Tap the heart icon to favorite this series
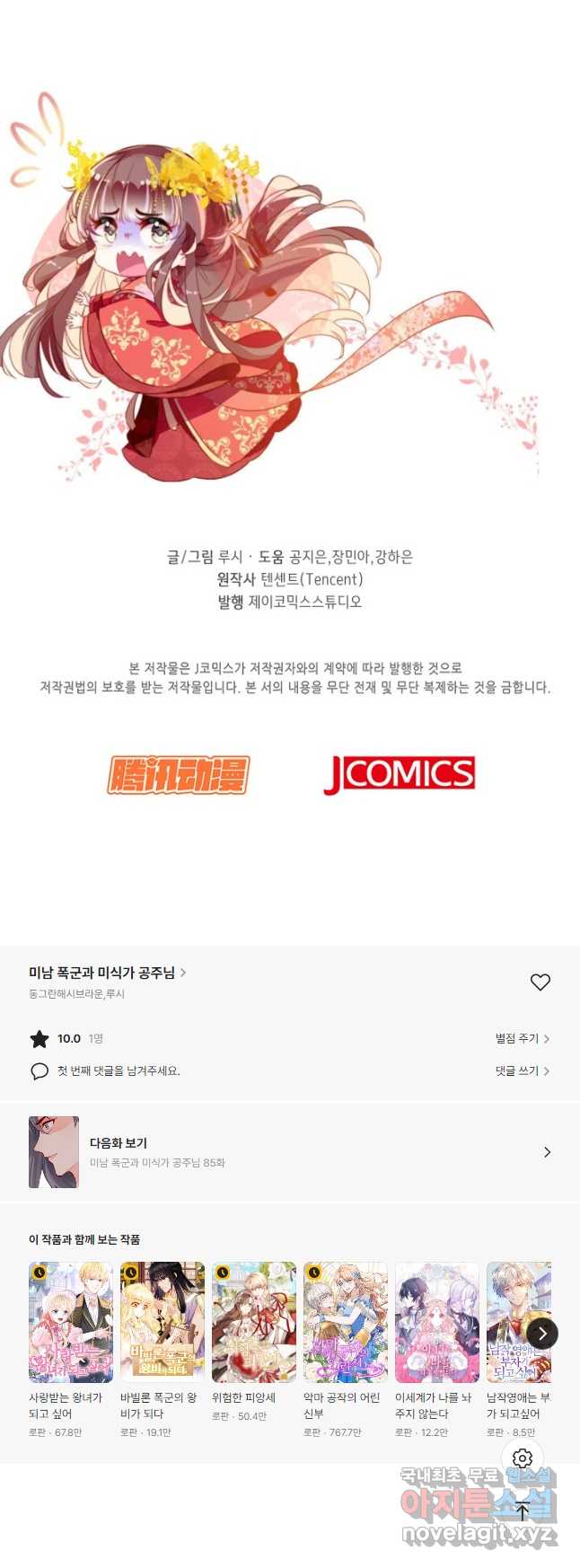 [x=540, y=982]
